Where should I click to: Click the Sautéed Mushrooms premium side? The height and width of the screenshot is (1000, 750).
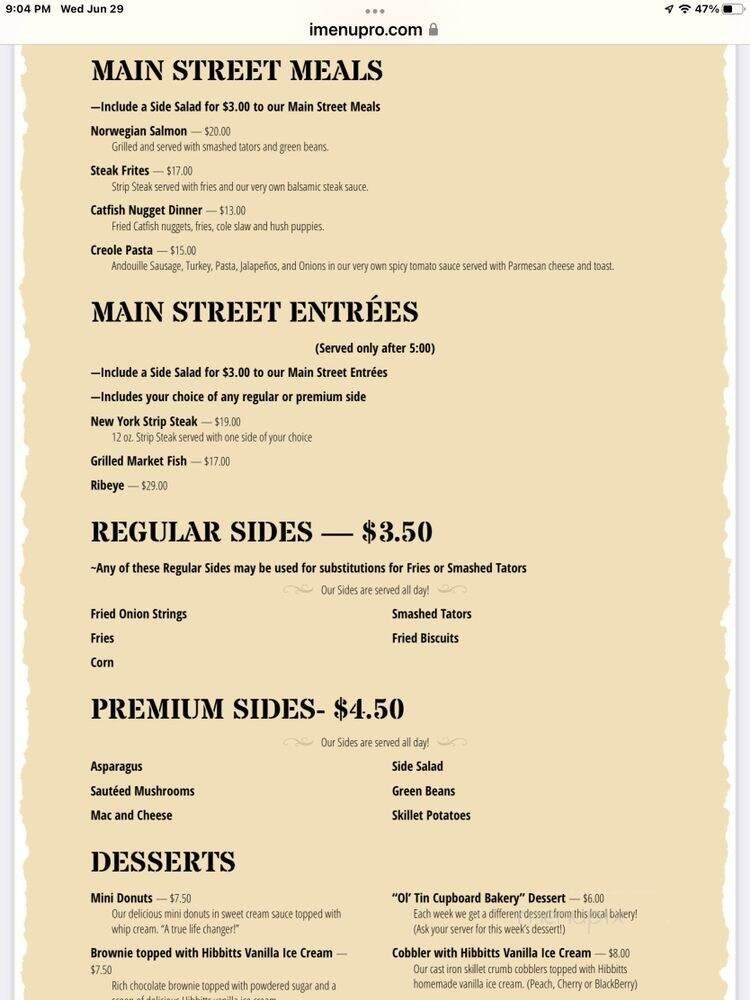click(x=143, y=791)
